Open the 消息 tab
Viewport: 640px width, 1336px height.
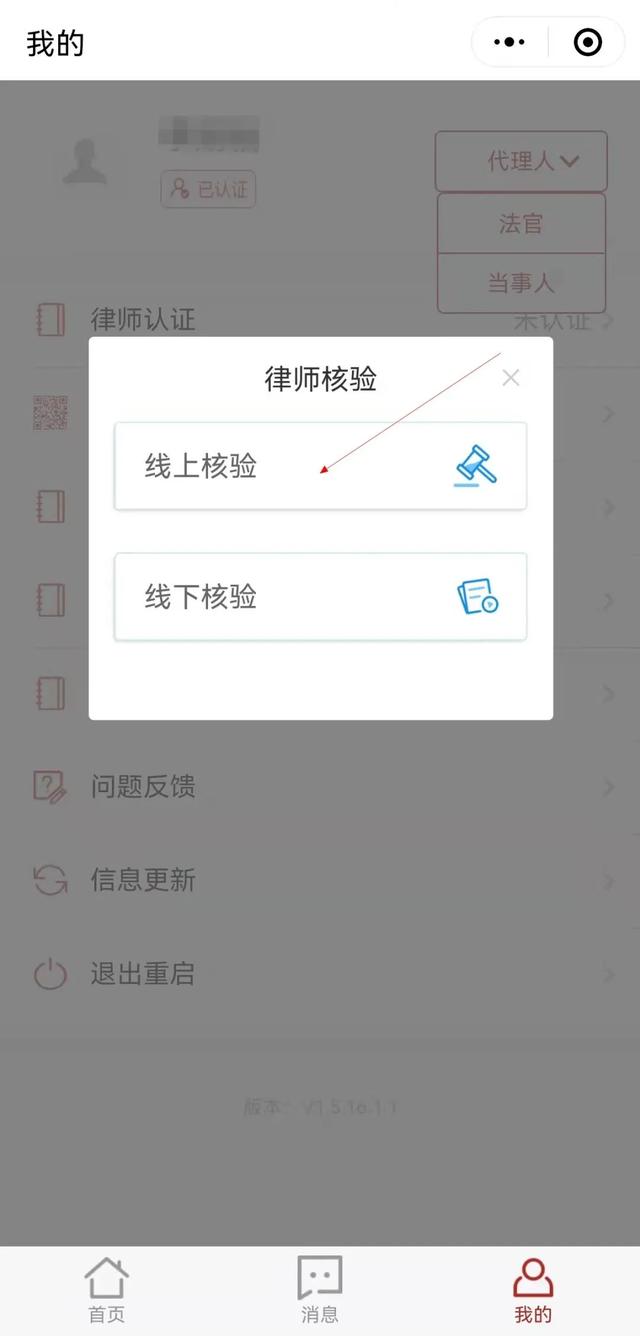320,1290
